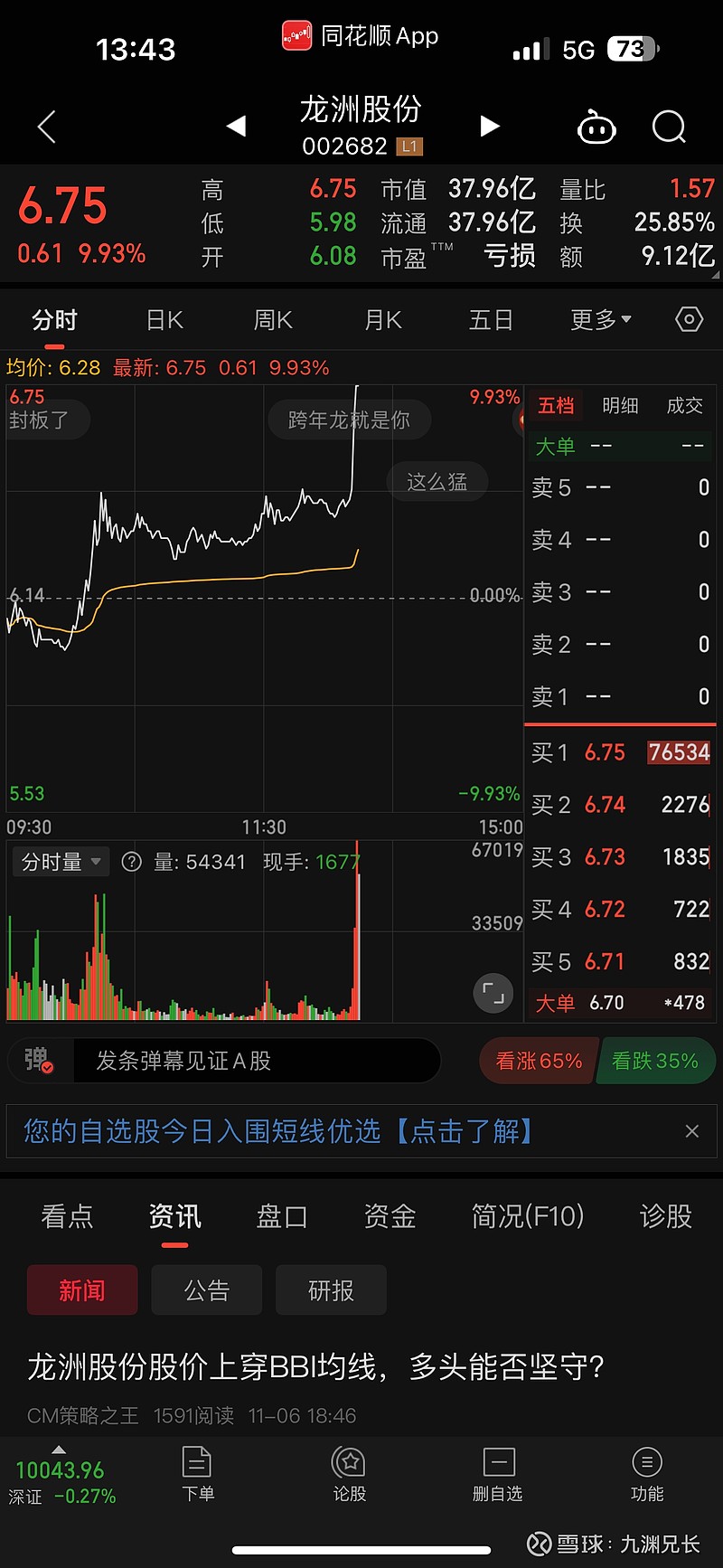The height and width of the screenshot is (1568, 723).
Task: Open the robot assistant icon
Action: pyautogui.click(x=596, y=128)
